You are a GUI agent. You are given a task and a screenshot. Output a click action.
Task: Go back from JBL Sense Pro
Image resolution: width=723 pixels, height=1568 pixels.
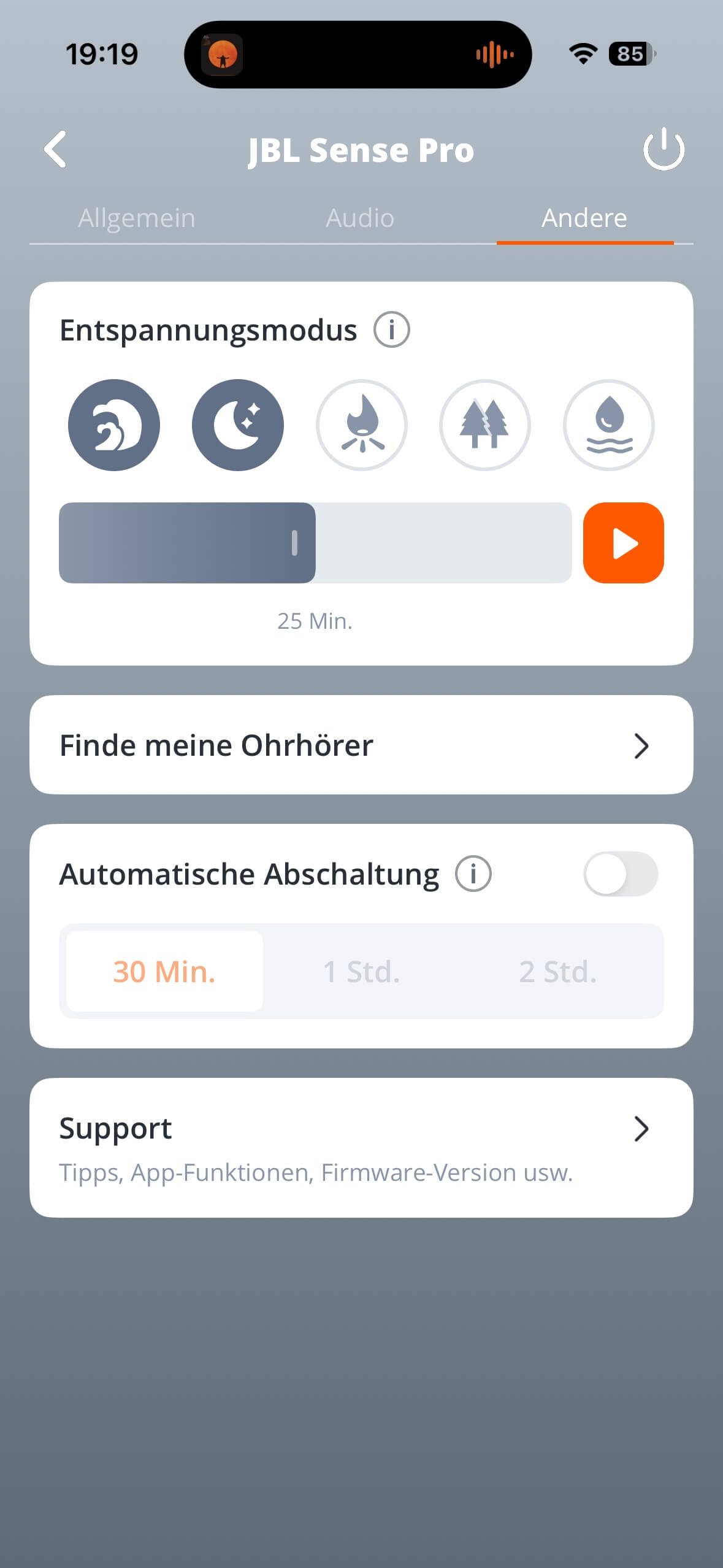[55, 149]
